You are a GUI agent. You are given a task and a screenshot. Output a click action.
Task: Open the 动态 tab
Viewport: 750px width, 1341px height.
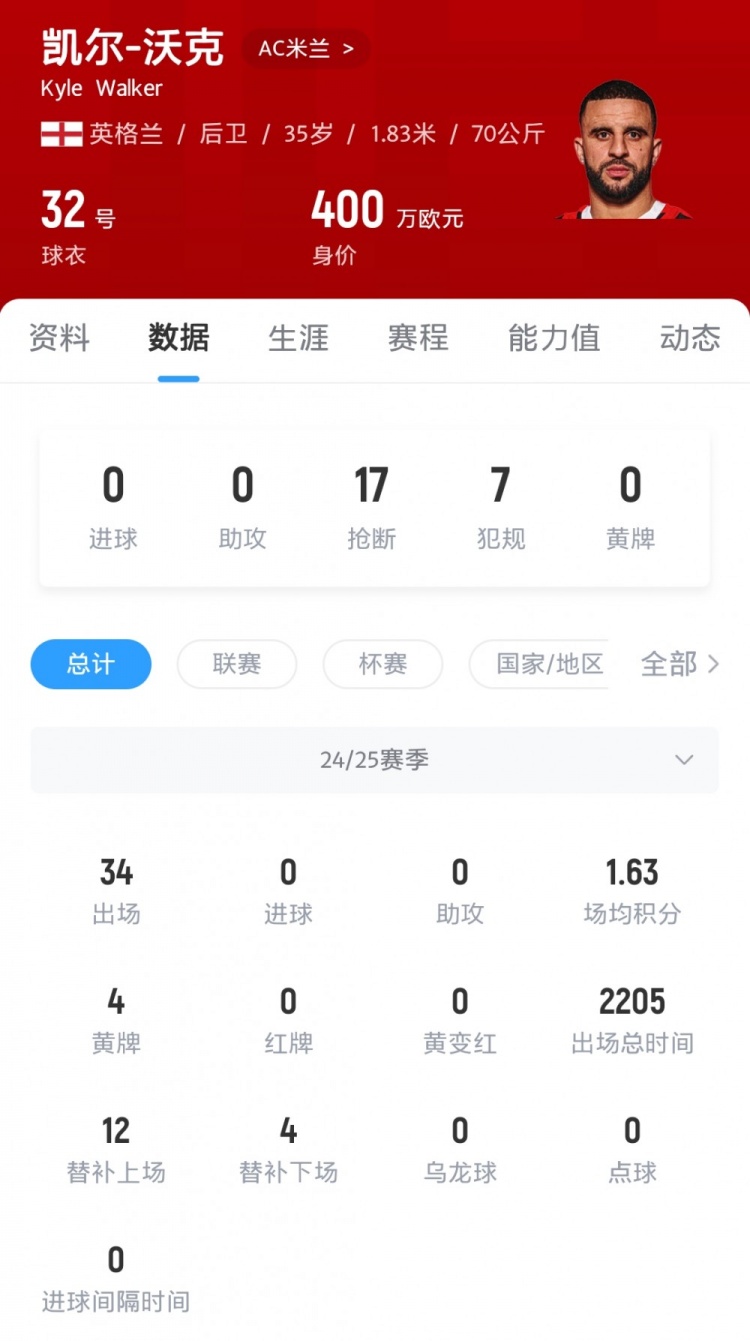click(x=690, y=338)
